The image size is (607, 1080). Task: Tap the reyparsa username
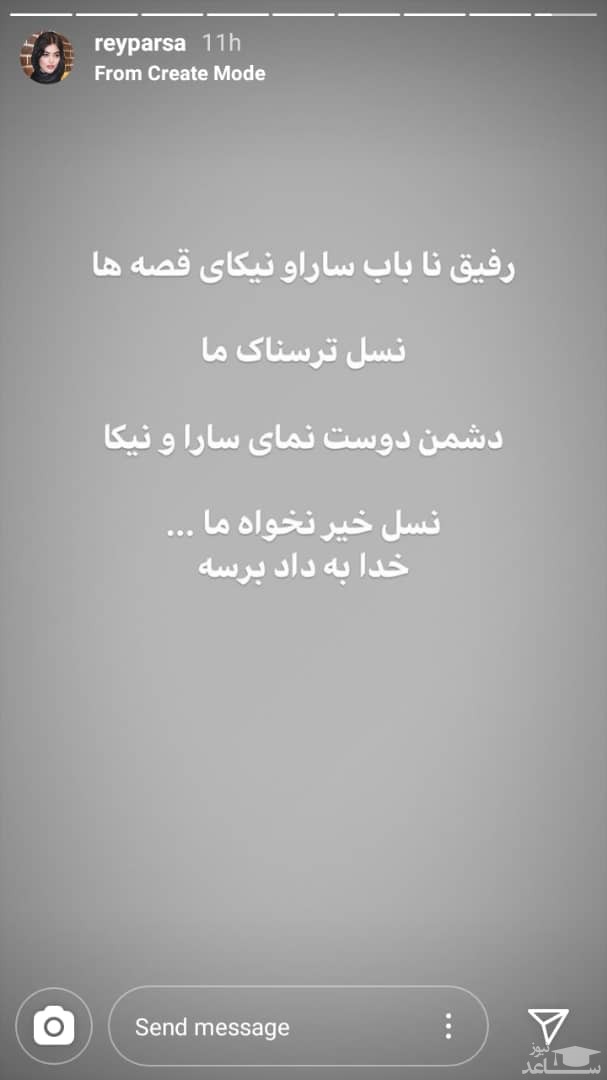tap(138, 43)
